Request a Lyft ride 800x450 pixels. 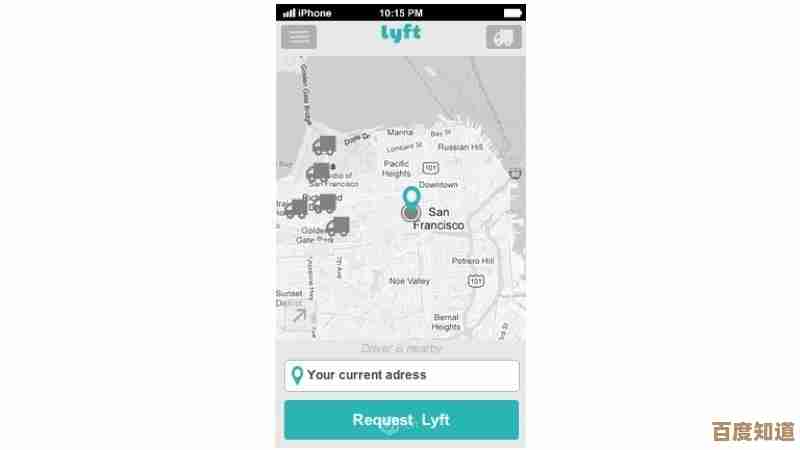point(401,420)
